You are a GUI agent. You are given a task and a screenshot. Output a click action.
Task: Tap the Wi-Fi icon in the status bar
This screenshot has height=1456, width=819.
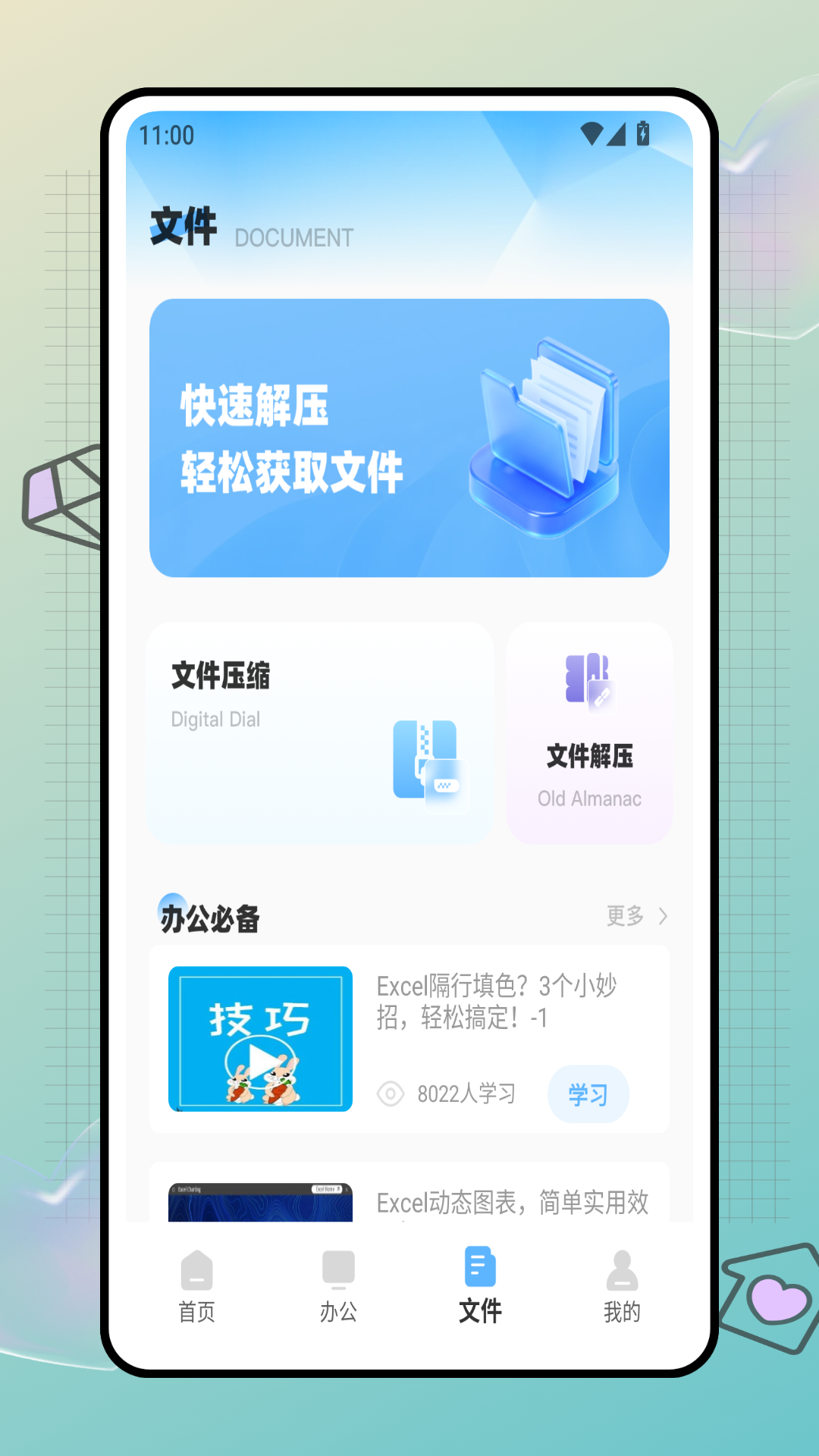point(592,132)
